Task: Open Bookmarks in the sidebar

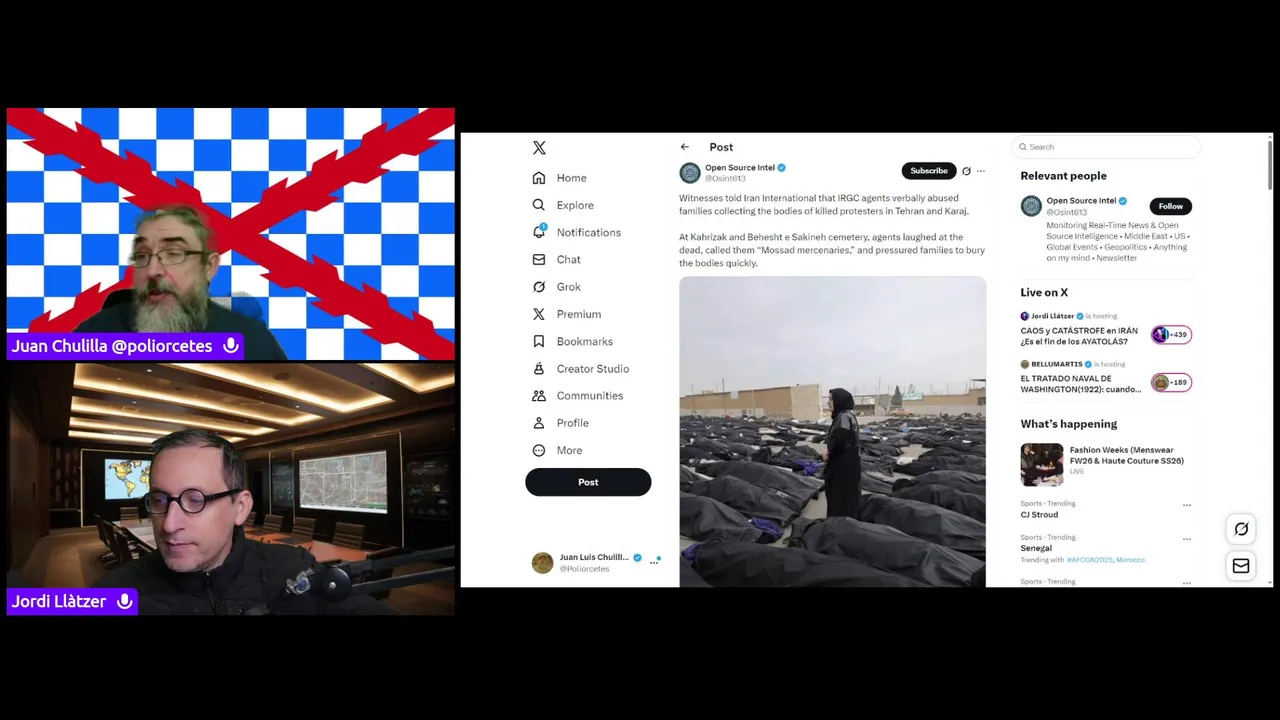Action: click(x=584, y=341)
